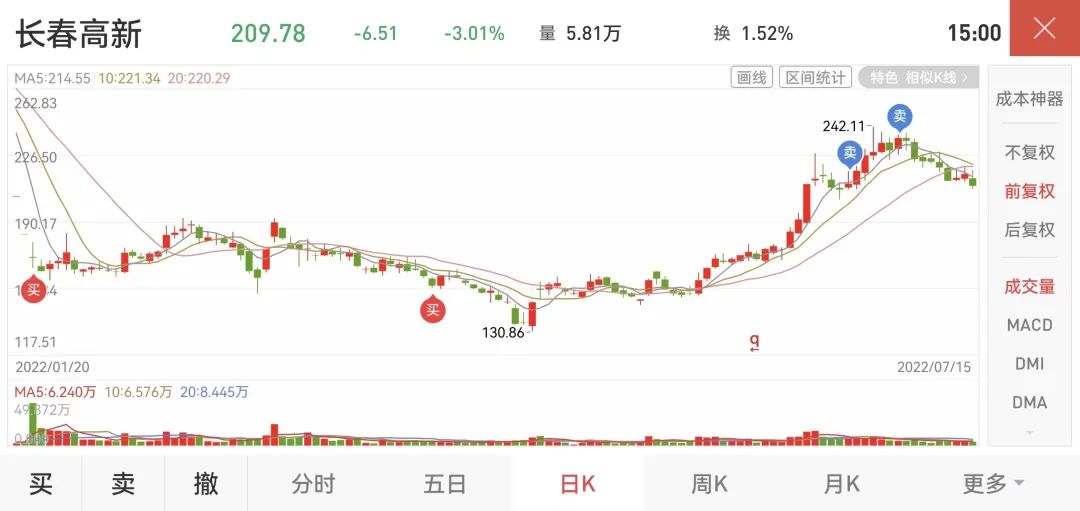The image size is (1080, 511).
Task: Open 特色 相似K线 feature
Action: tap(912, 78)
